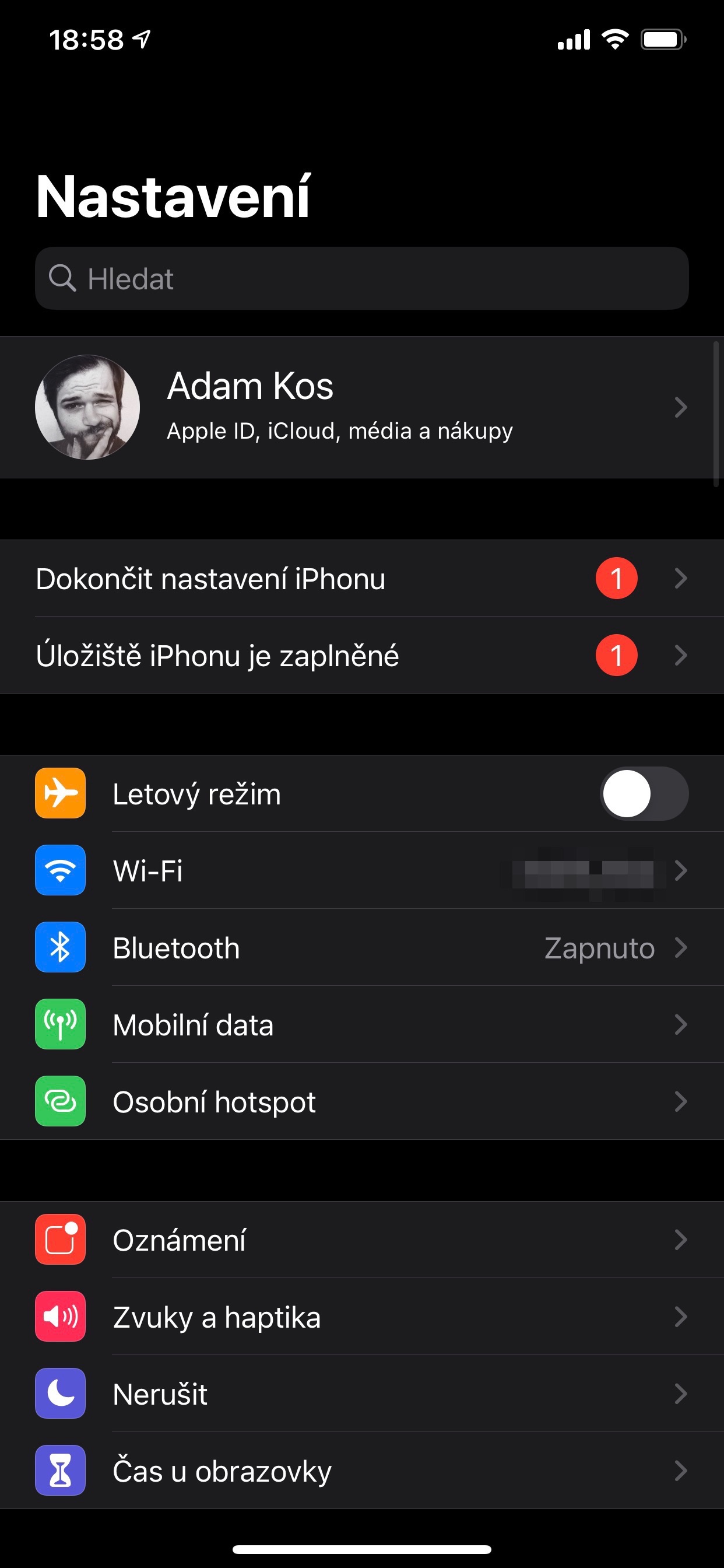Open Dokončit nastavení iPhonu
Image resolution: width=724 pixels, height=1568 pixels.
[x=361, y=578]
